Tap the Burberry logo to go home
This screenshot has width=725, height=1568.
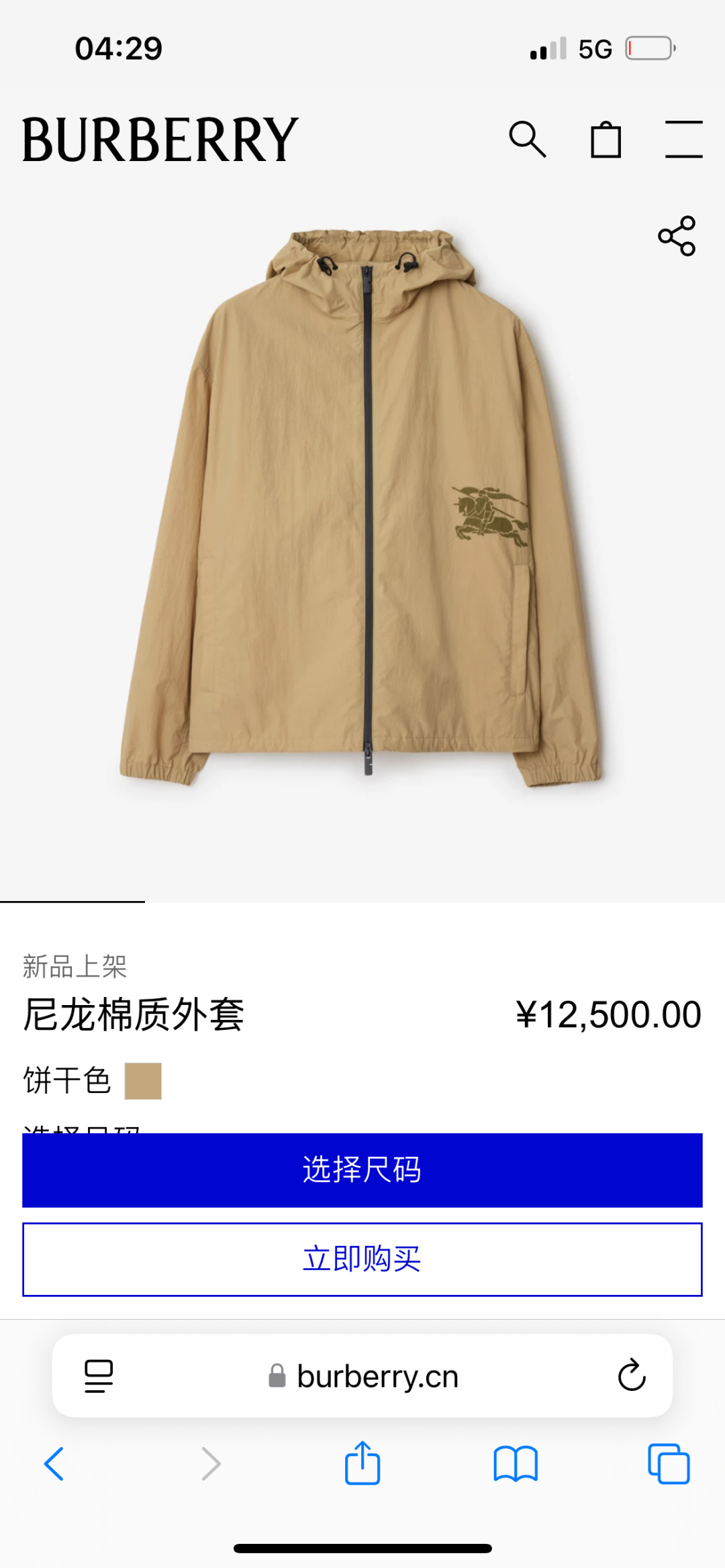[160, 140]
